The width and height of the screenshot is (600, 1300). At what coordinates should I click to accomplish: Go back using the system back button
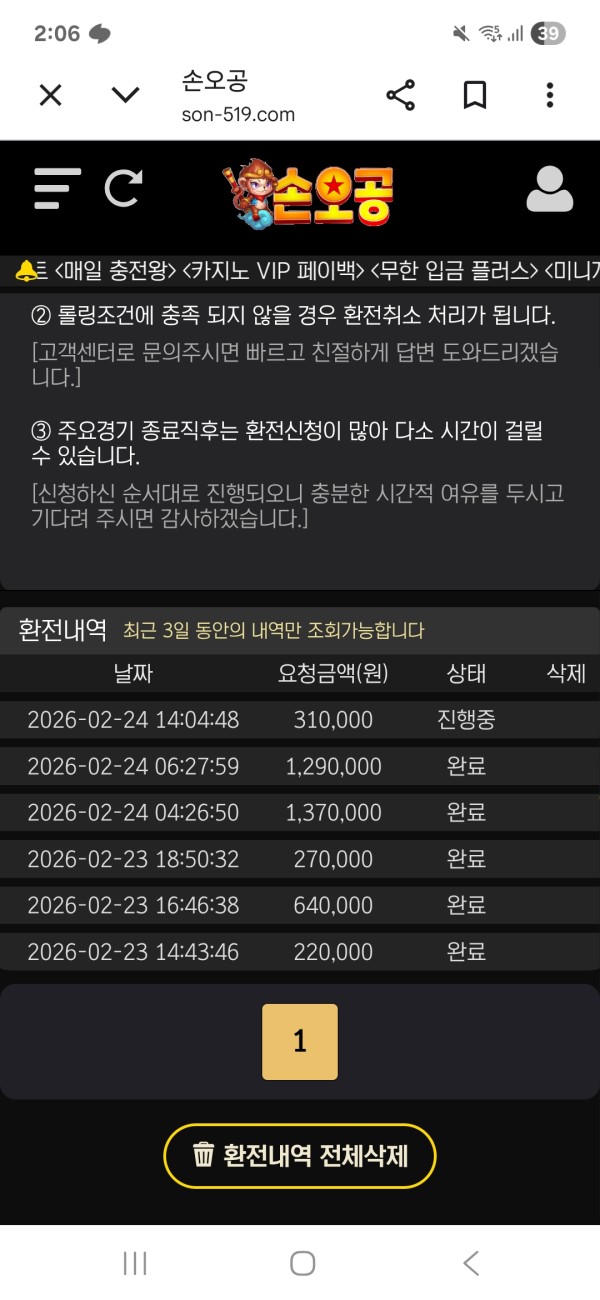tap(471, 1263)
